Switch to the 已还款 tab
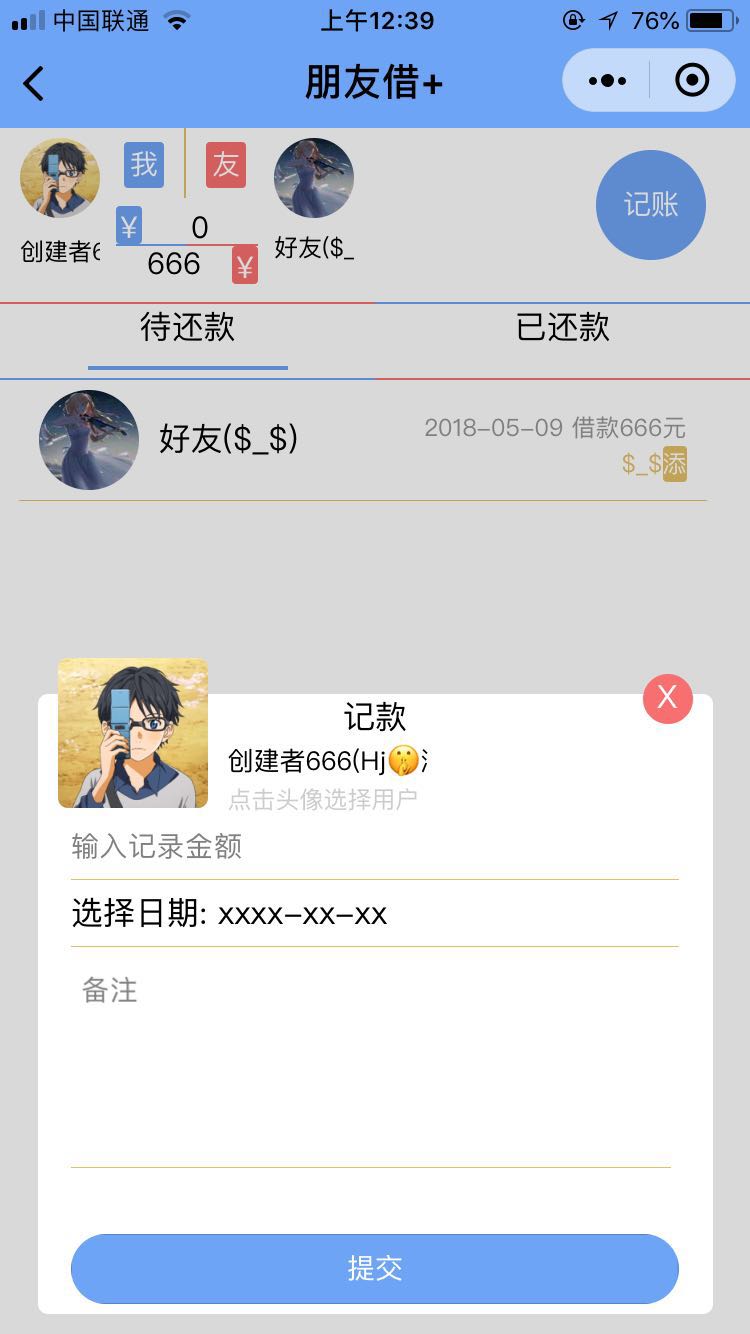Screen dimensions: 750x1334 [x=562, y=328]
